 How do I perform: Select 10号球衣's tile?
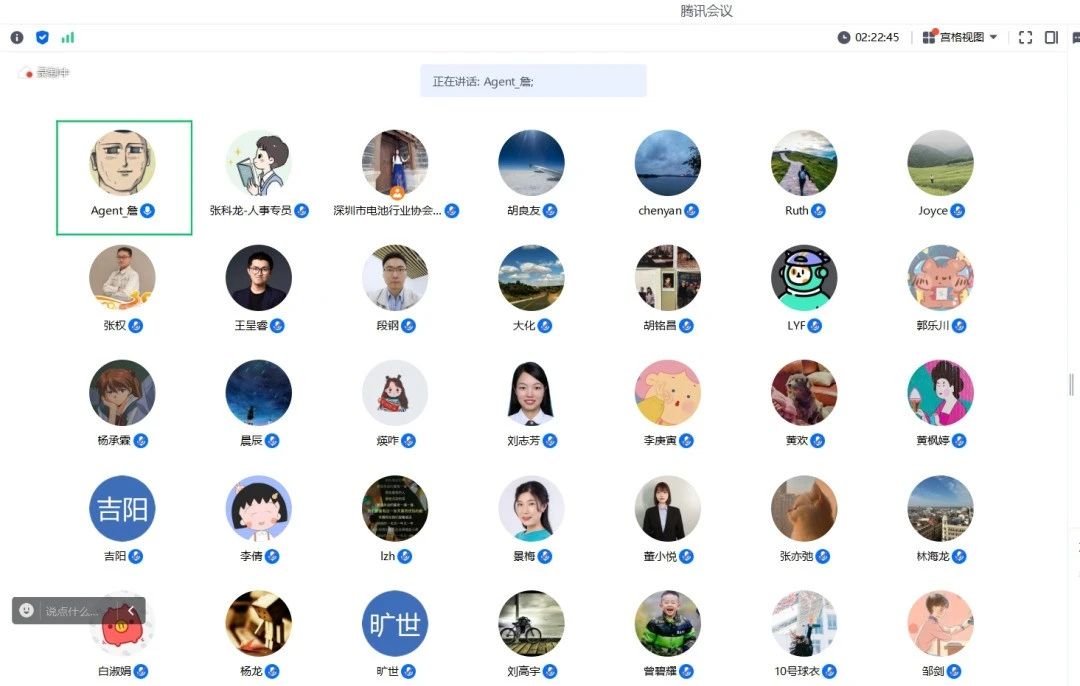[x=804, y=623]
